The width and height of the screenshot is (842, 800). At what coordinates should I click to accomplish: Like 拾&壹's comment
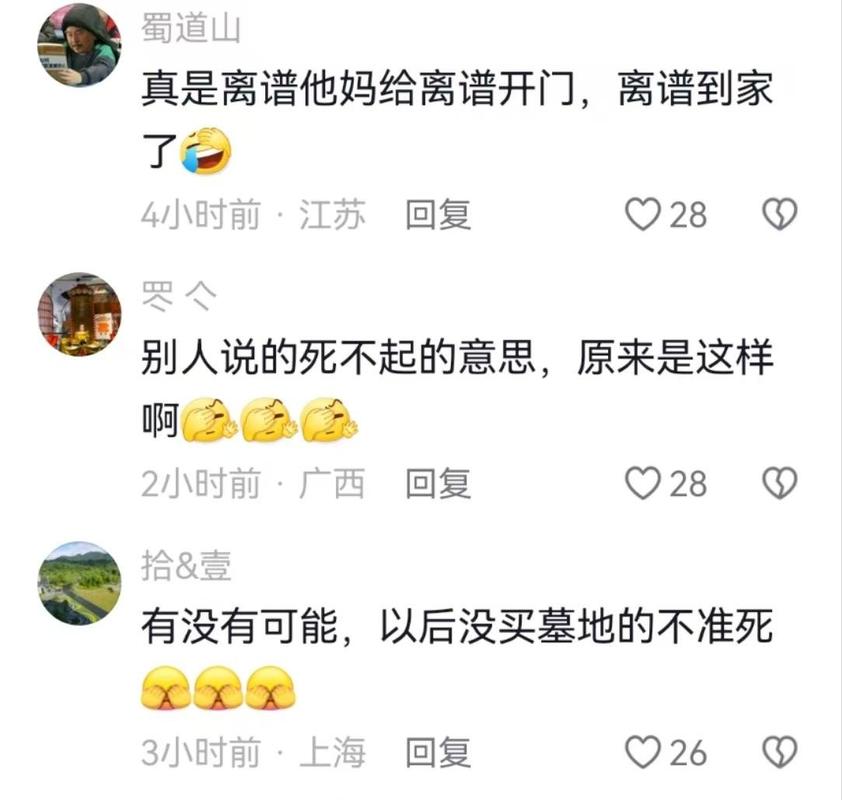coord(643,752)
